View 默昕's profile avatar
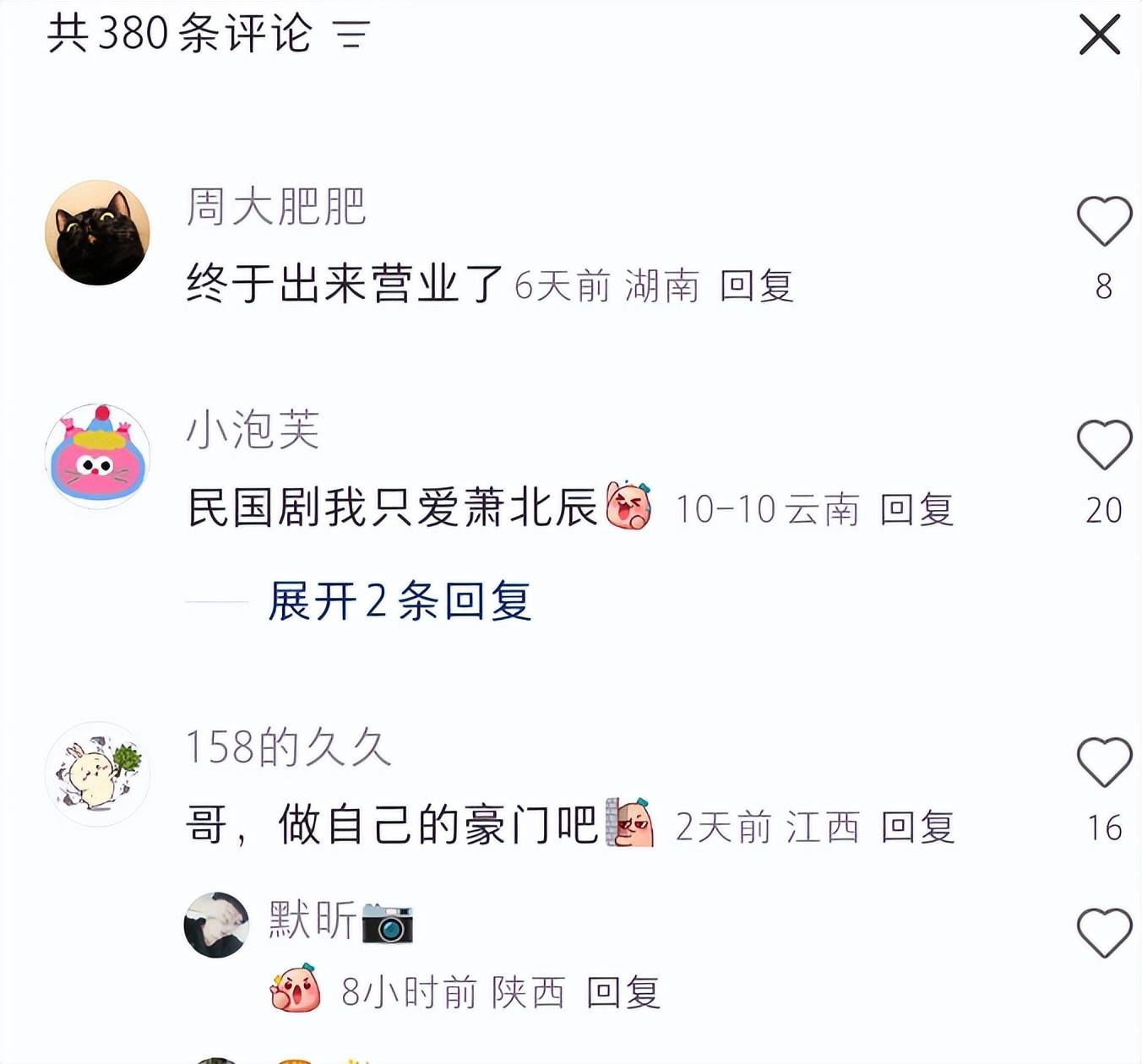1142x1064 pixels. (x=216, y=925)
